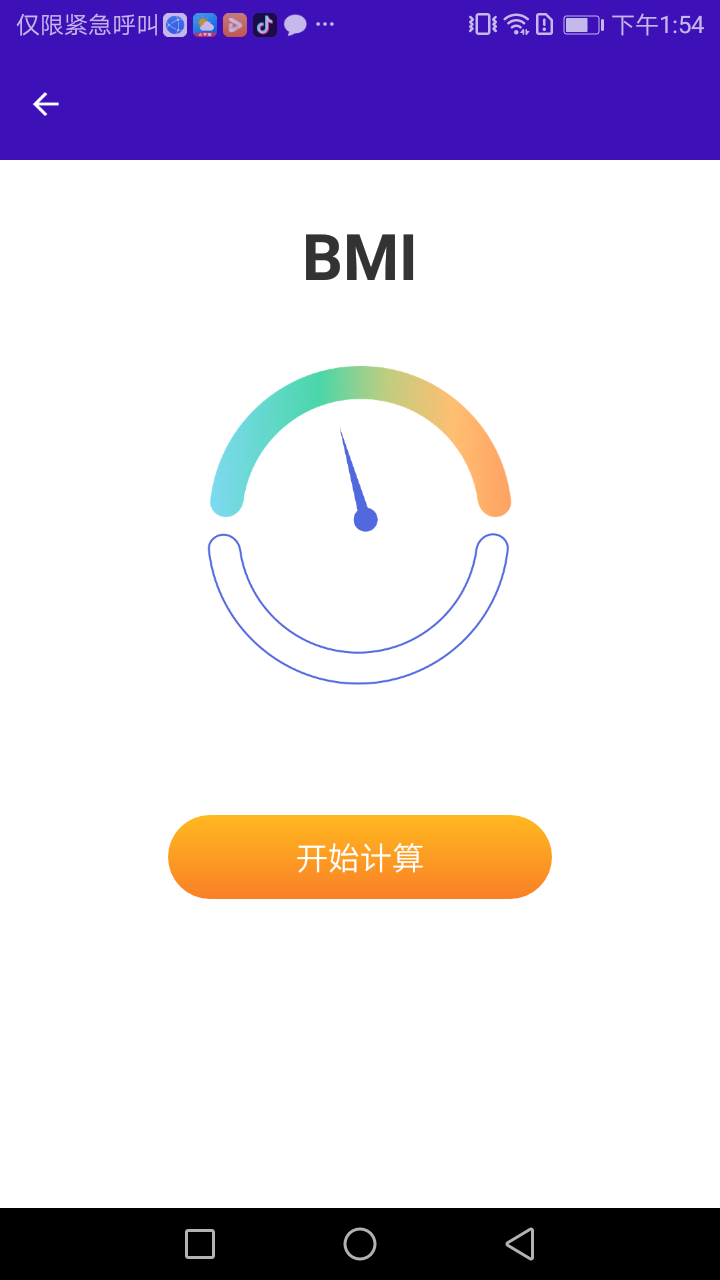This screenshot has width=720, height=1280.
Task: Tap the Home circle navigation button
Action: [360, 1243]
